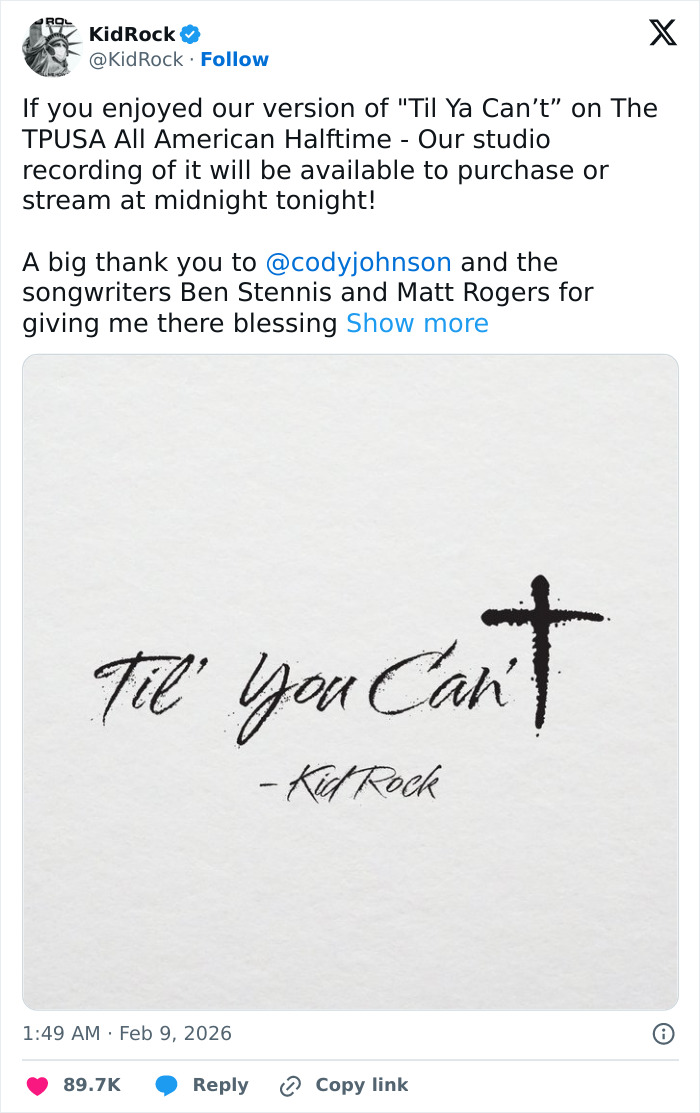
Task: Open the tweet's timestamp link
Action: click(x=127, y=1033)
